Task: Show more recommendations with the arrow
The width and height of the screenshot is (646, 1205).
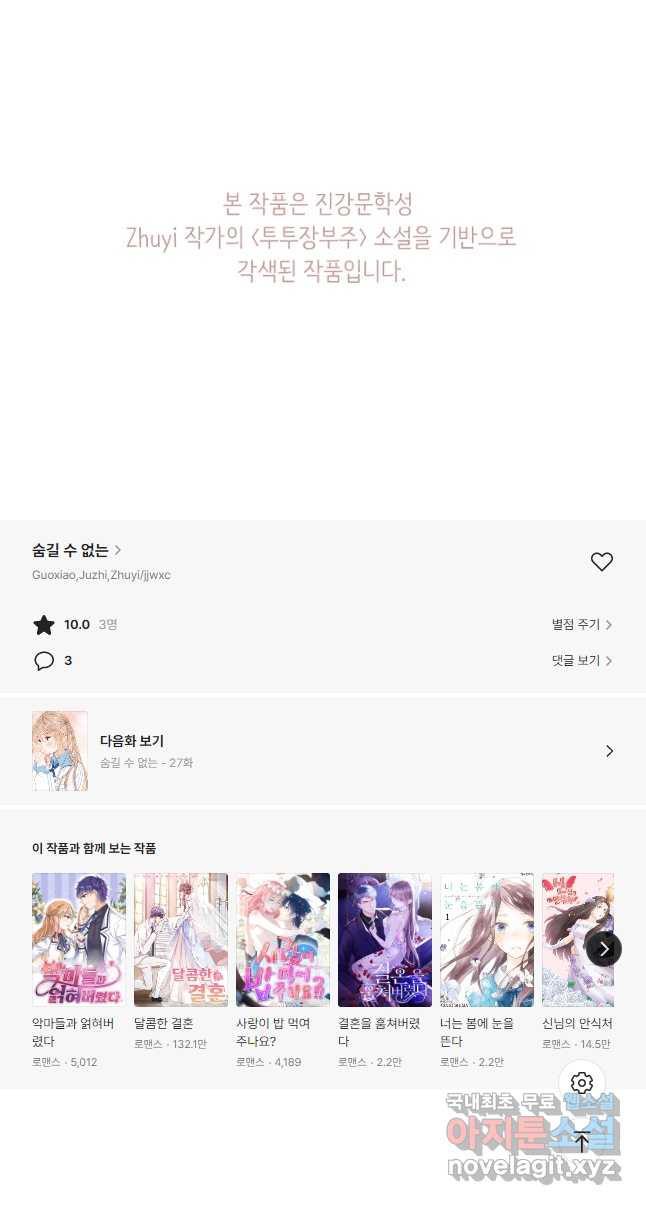Action: (x=603, y=948)
